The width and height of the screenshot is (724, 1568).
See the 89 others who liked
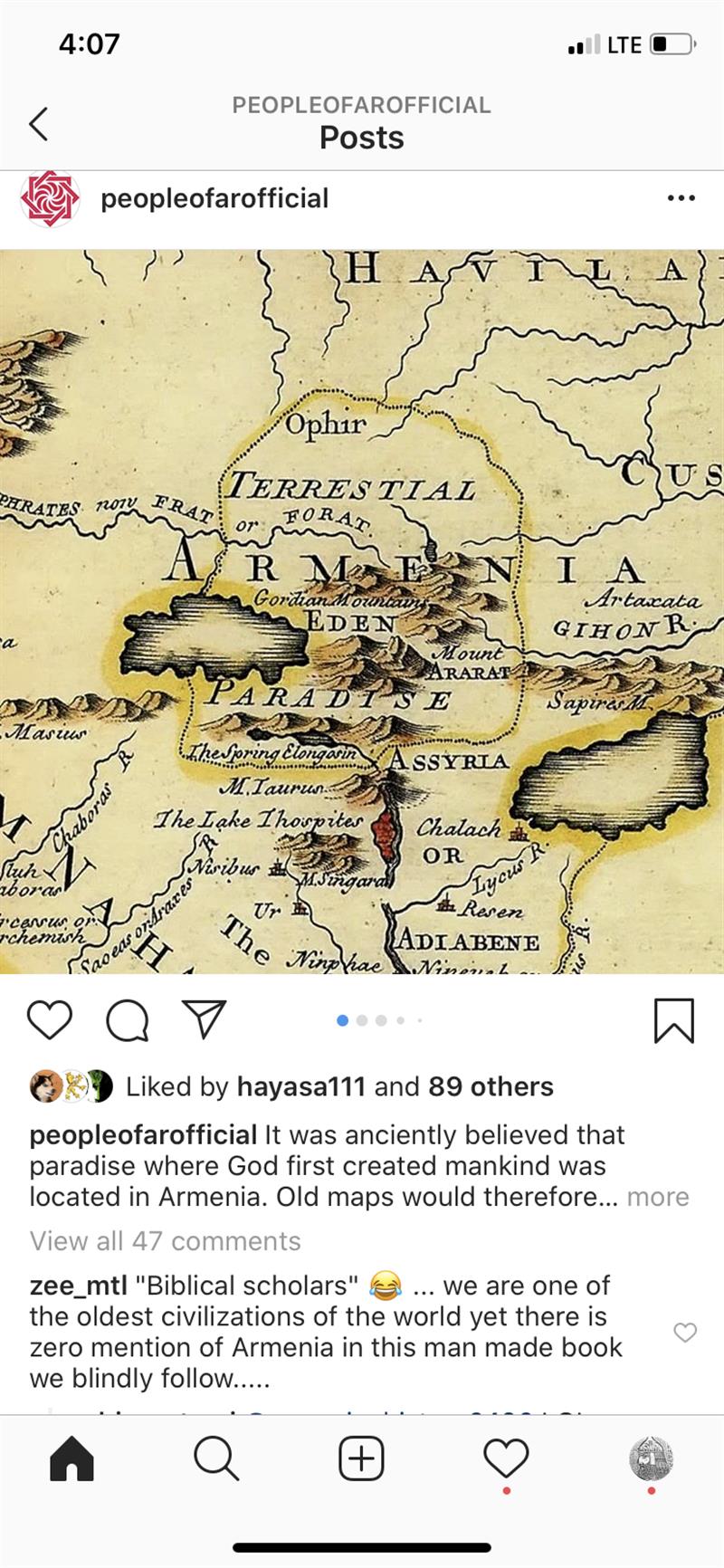tap(491, 1086)
